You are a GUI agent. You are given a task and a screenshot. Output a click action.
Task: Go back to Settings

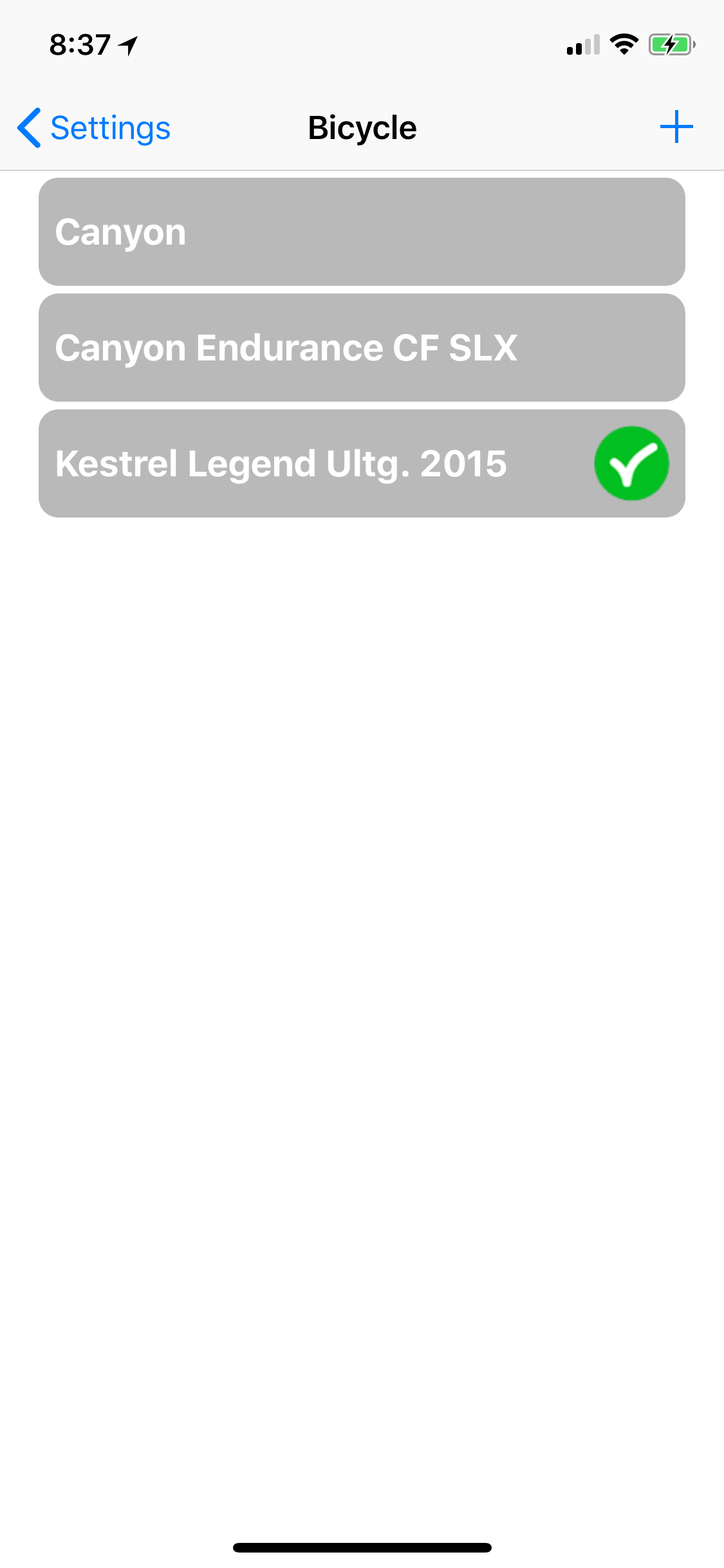point(94,127)
